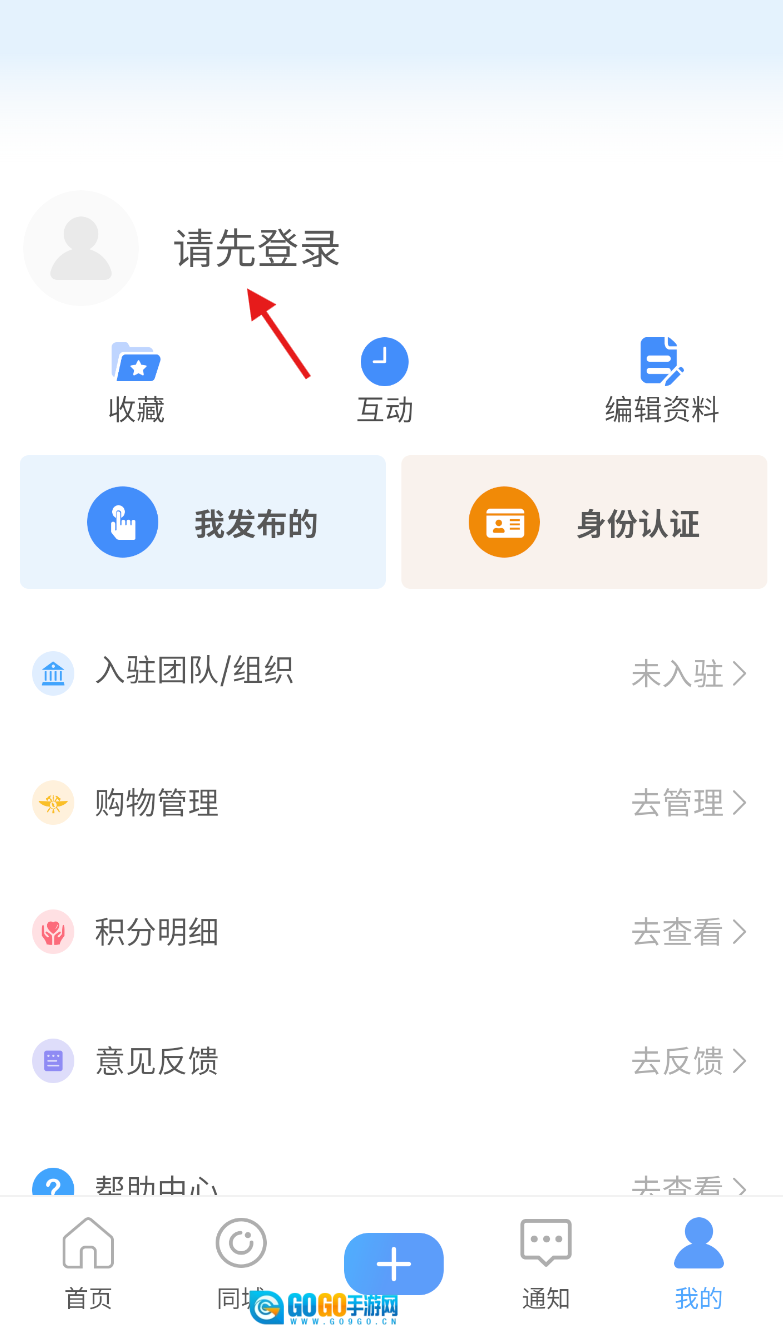Open the 身份认证 card
The height and width of the screenshot is (1335, 783).
point(584,523)
